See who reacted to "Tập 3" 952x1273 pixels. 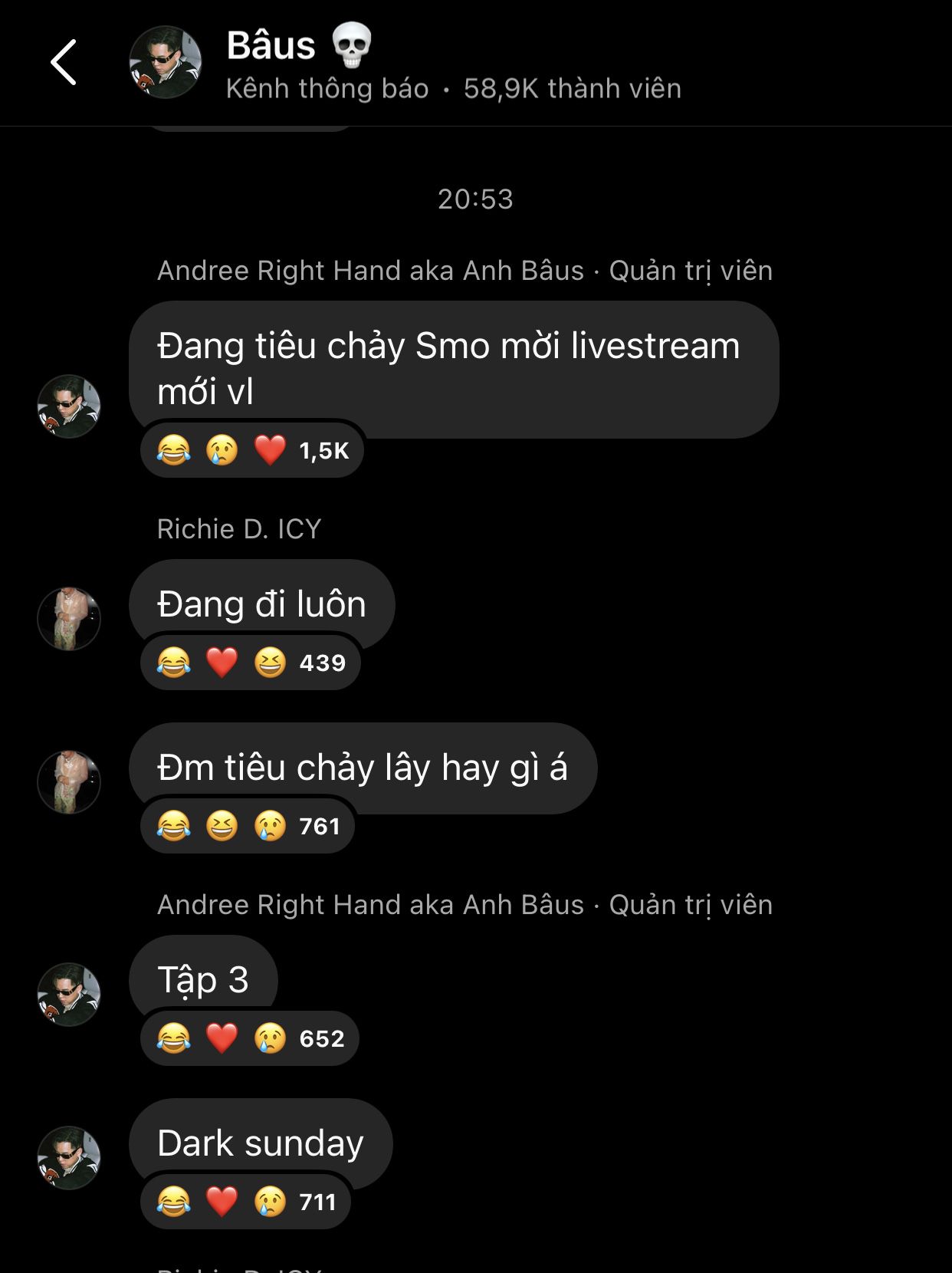(x=250, y=1038)
